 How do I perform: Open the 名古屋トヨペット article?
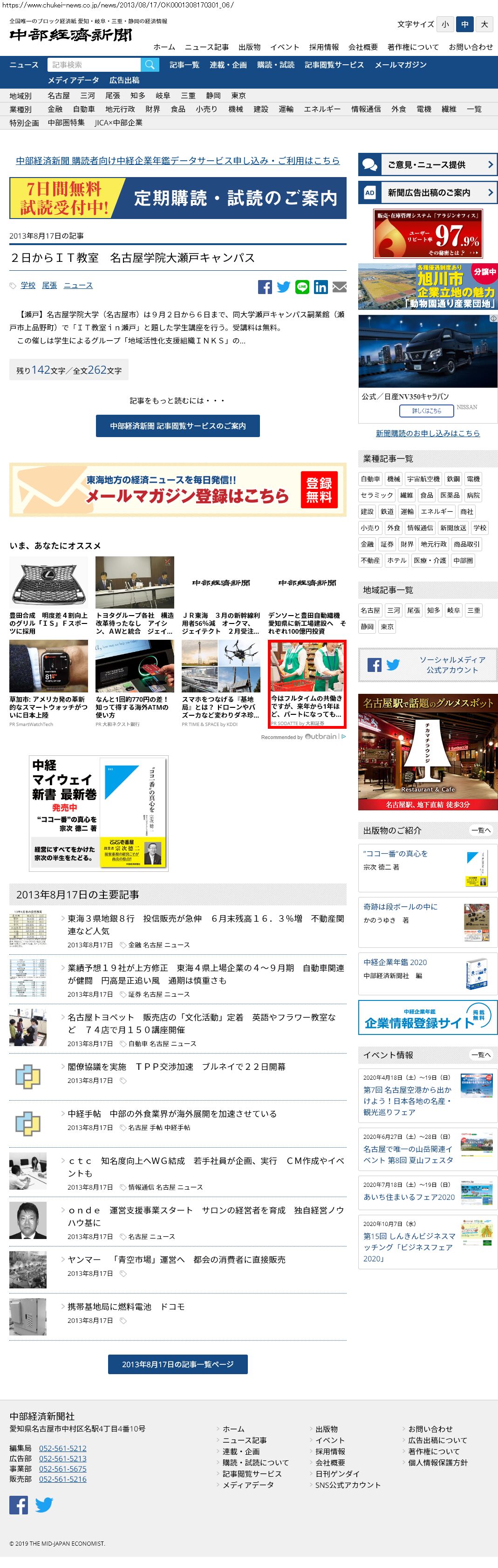[x=202, y=1023]
